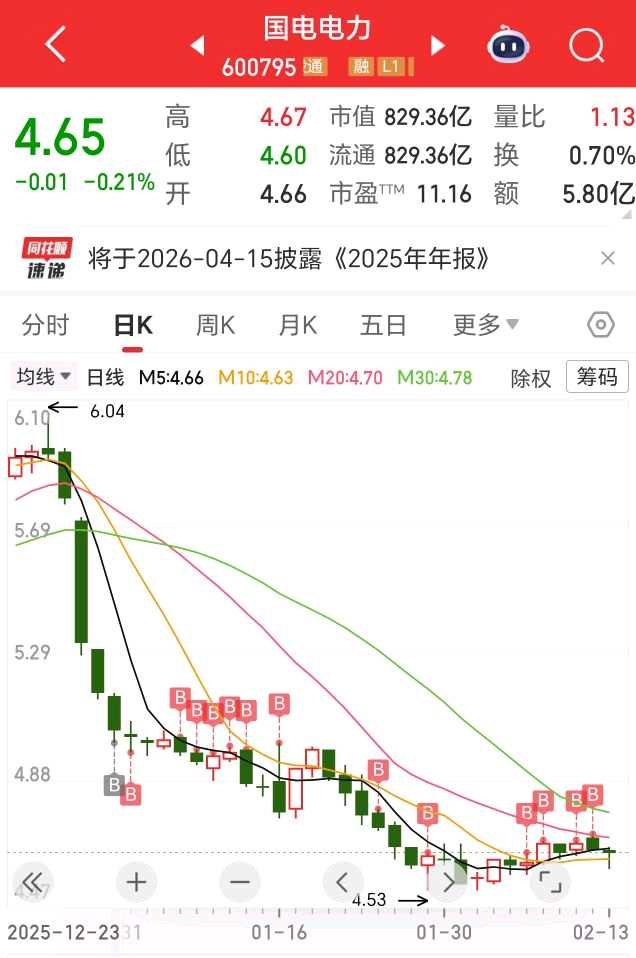636x958 pixels.
Task: Go back from the 国电电力 stock page
Action: pos(56,45)
